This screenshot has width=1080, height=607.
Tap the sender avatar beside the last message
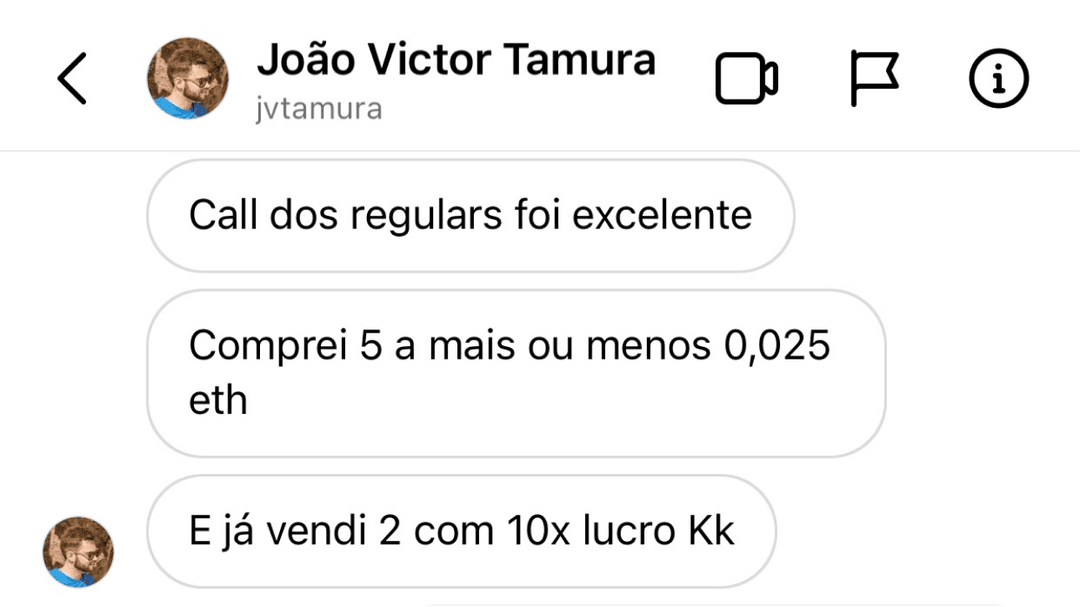pos(78,551)
